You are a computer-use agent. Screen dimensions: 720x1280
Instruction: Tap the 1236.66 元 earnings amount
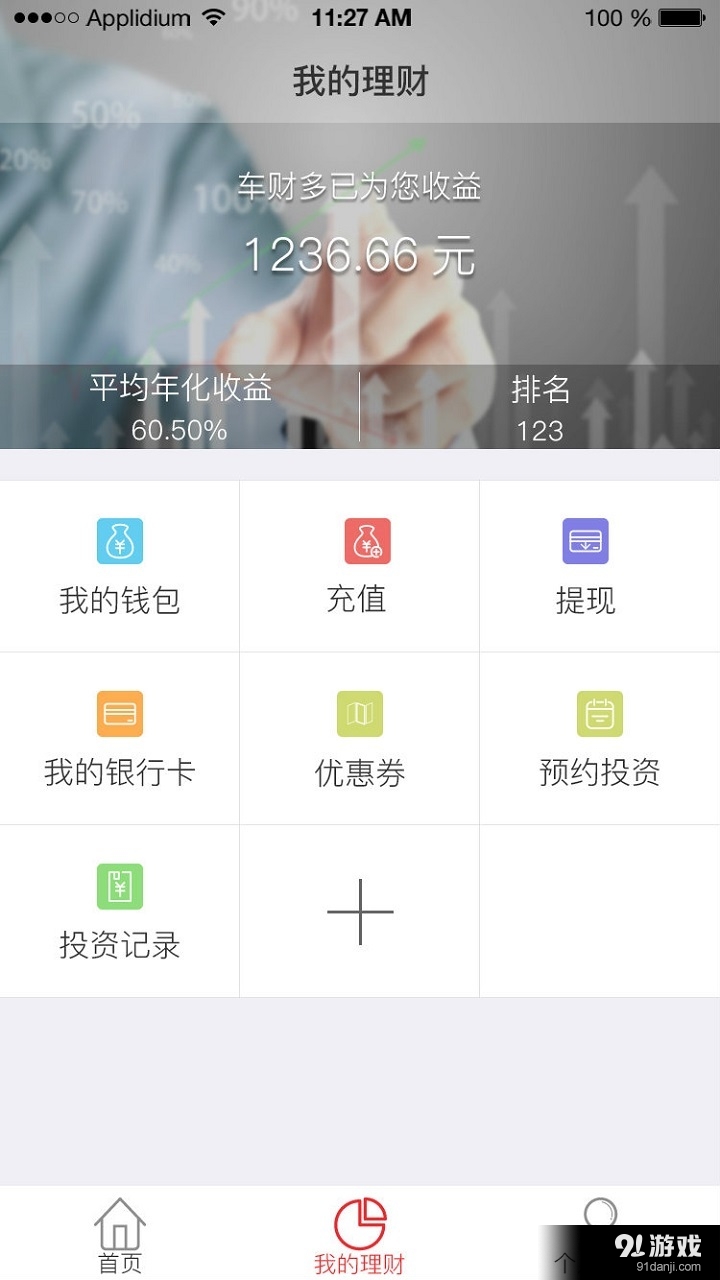[x=360, y=254]
